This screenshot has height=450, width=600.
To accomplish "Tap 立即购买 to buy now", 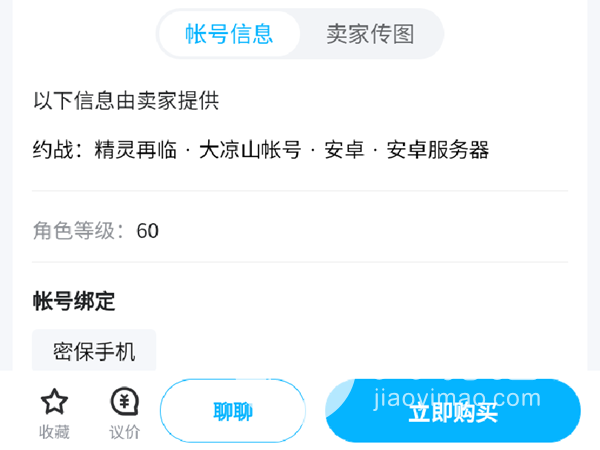I will click(453, 411).
